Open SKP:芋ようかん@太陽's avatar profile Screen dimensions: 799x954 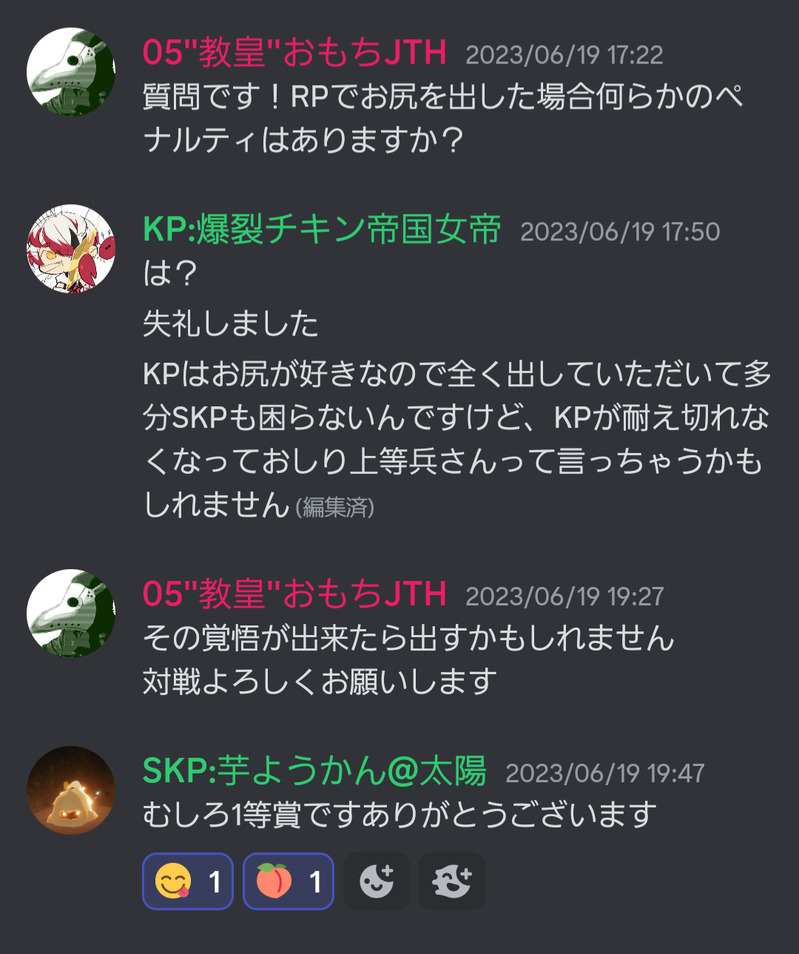coord(70,790)
